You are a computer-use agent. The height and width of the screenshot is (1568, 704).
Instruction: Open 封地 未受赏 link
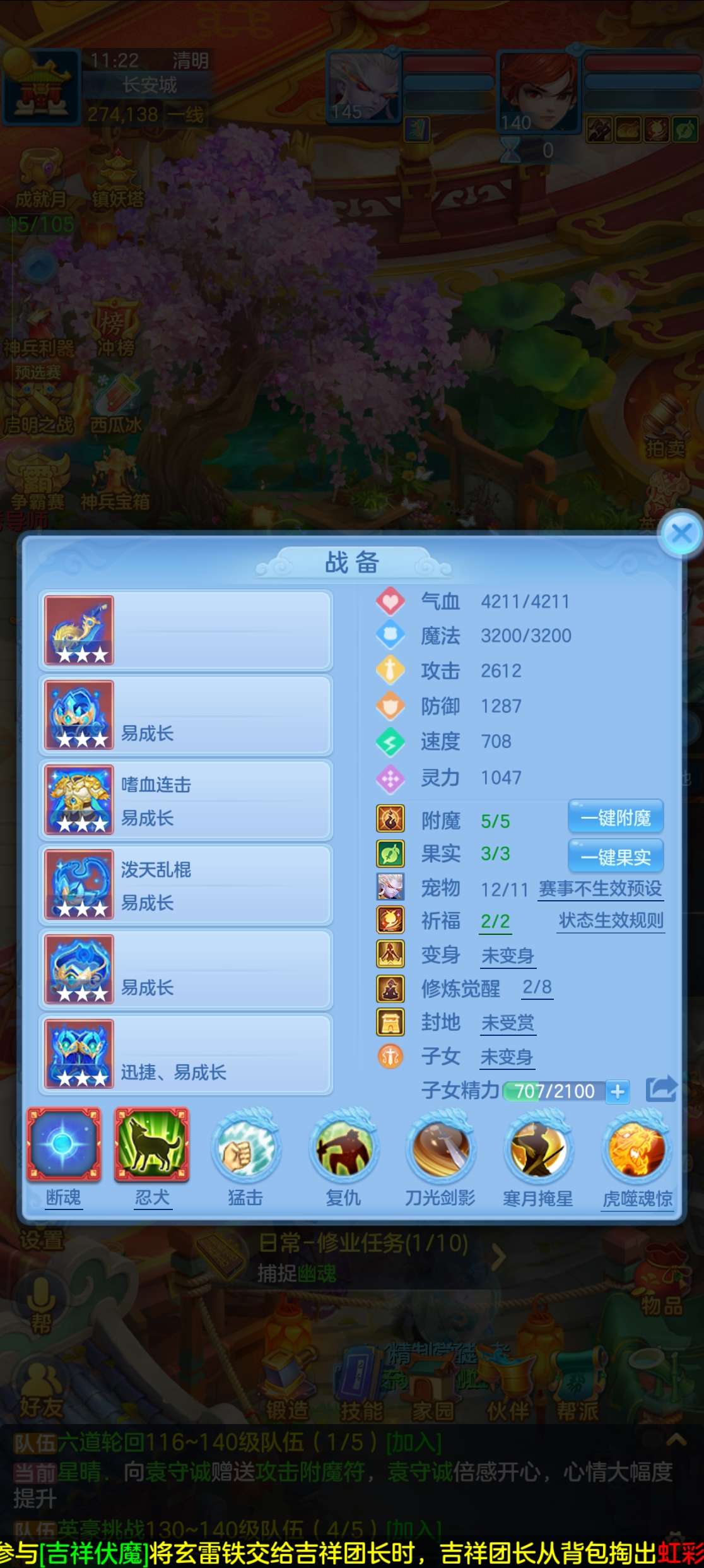pyautogui.click(x=508, y=1023)
